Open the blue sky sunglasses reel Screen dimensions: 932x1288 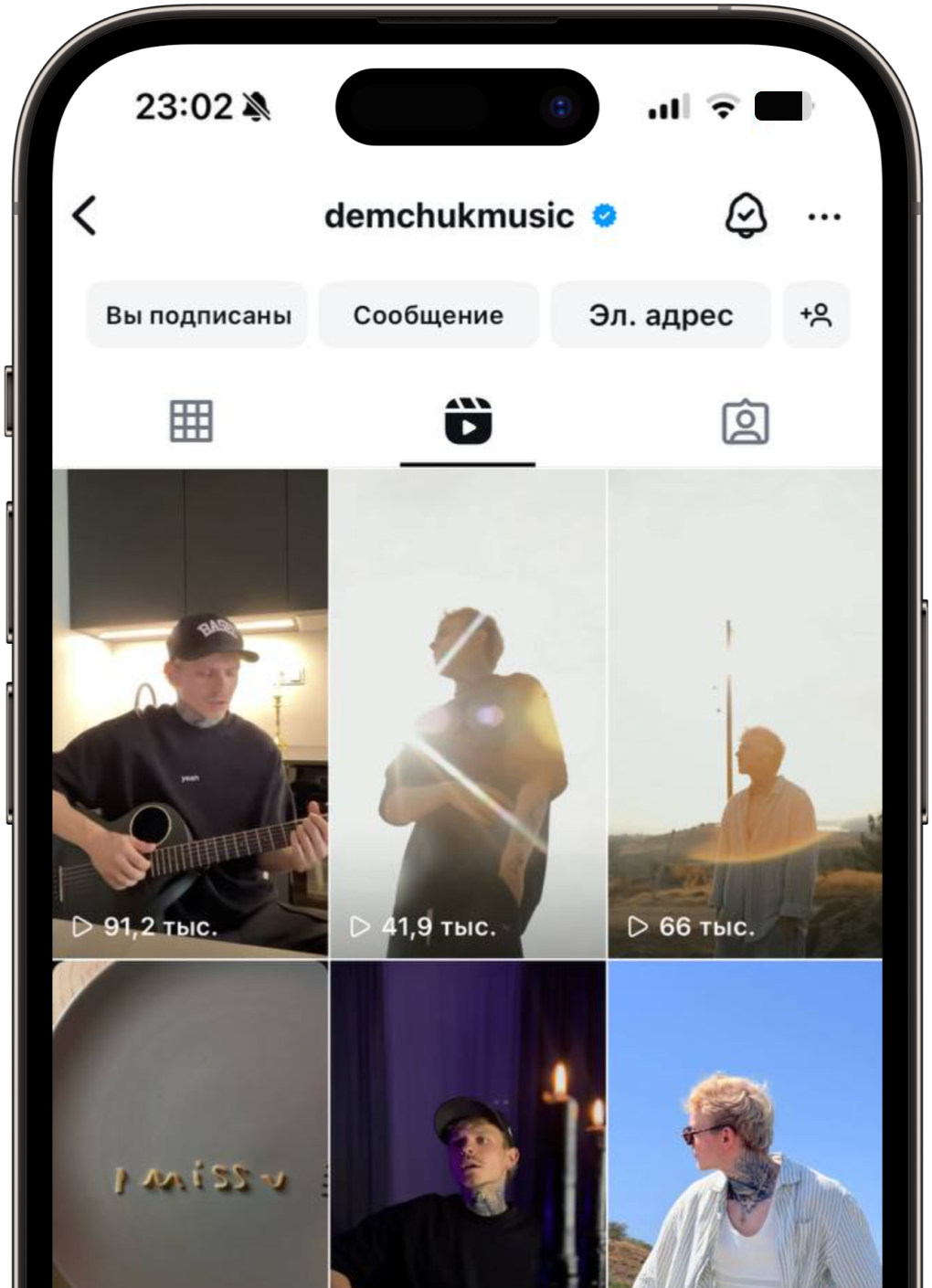coord(746,1124)
